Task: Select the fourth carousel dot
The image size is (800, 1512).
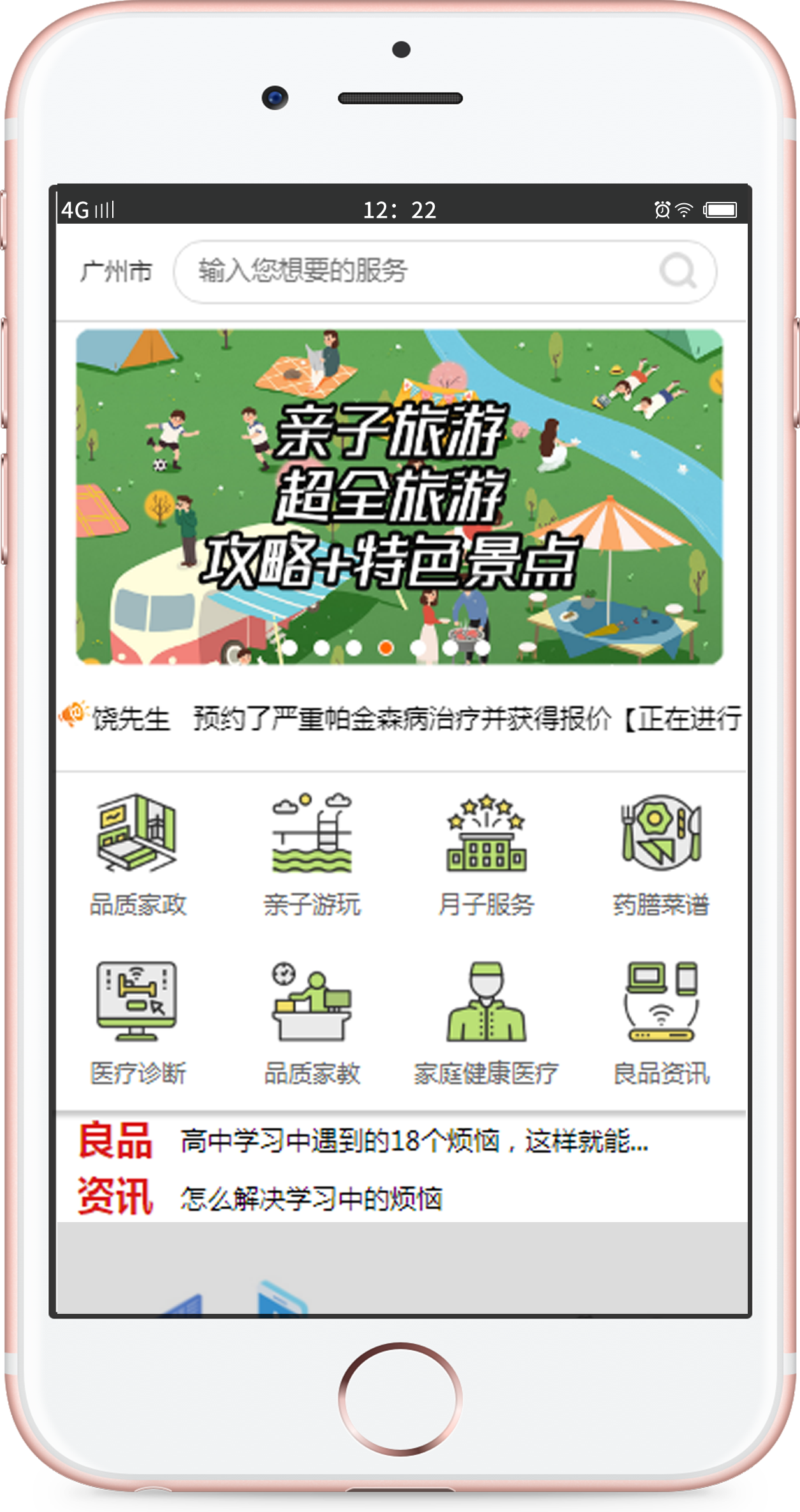Action: [386, 648]
